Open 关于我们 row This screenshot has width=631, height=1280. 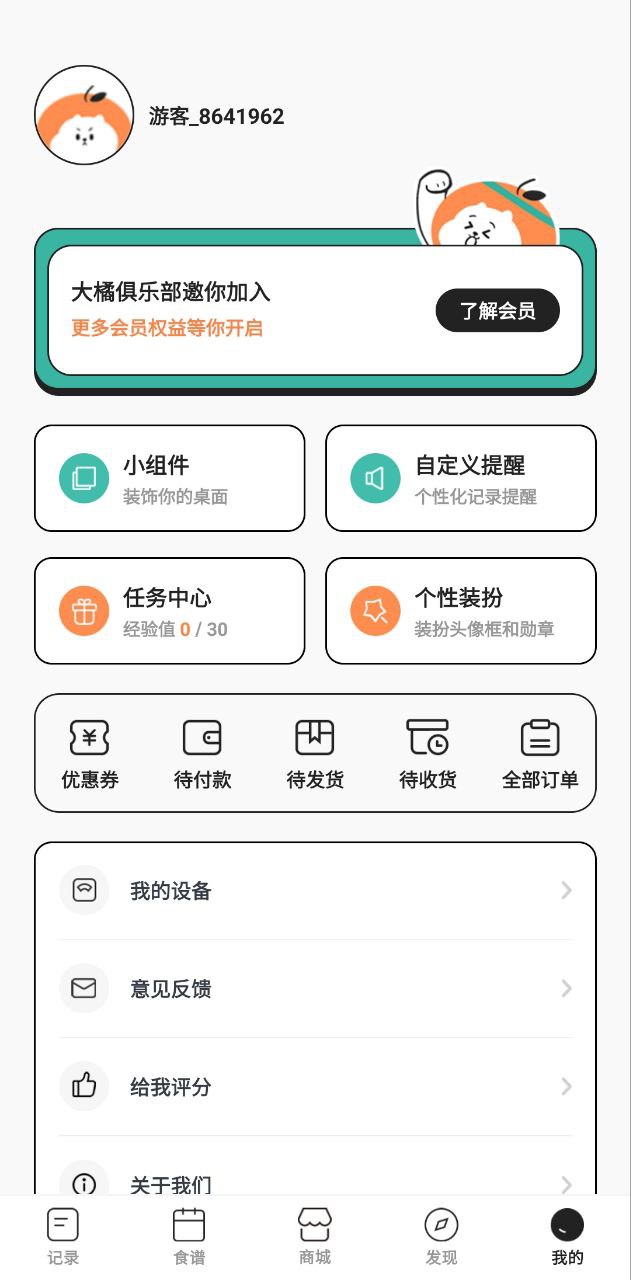coord(315,1180)
